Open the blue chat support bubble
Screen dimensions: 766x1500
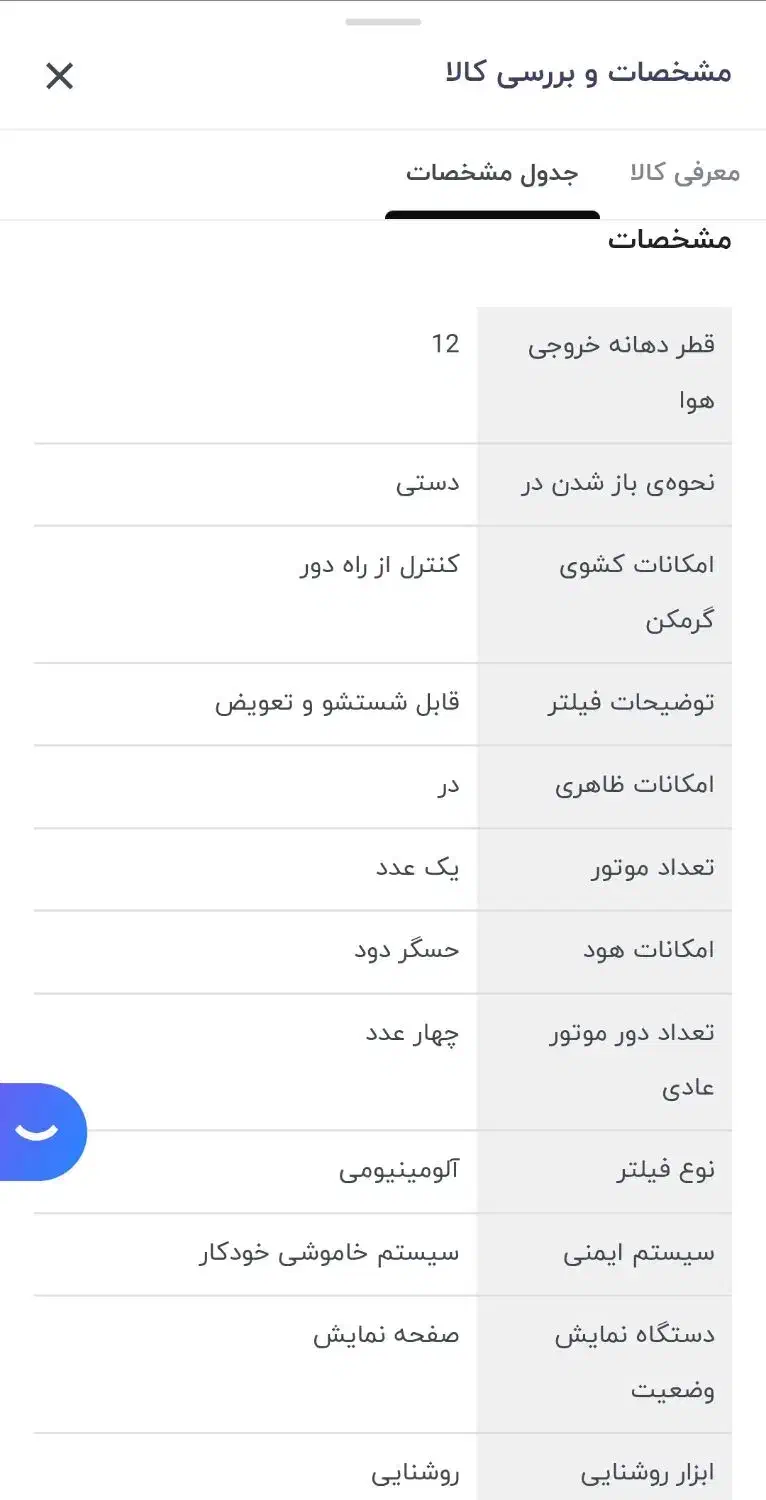click(x=40, y=1131)
